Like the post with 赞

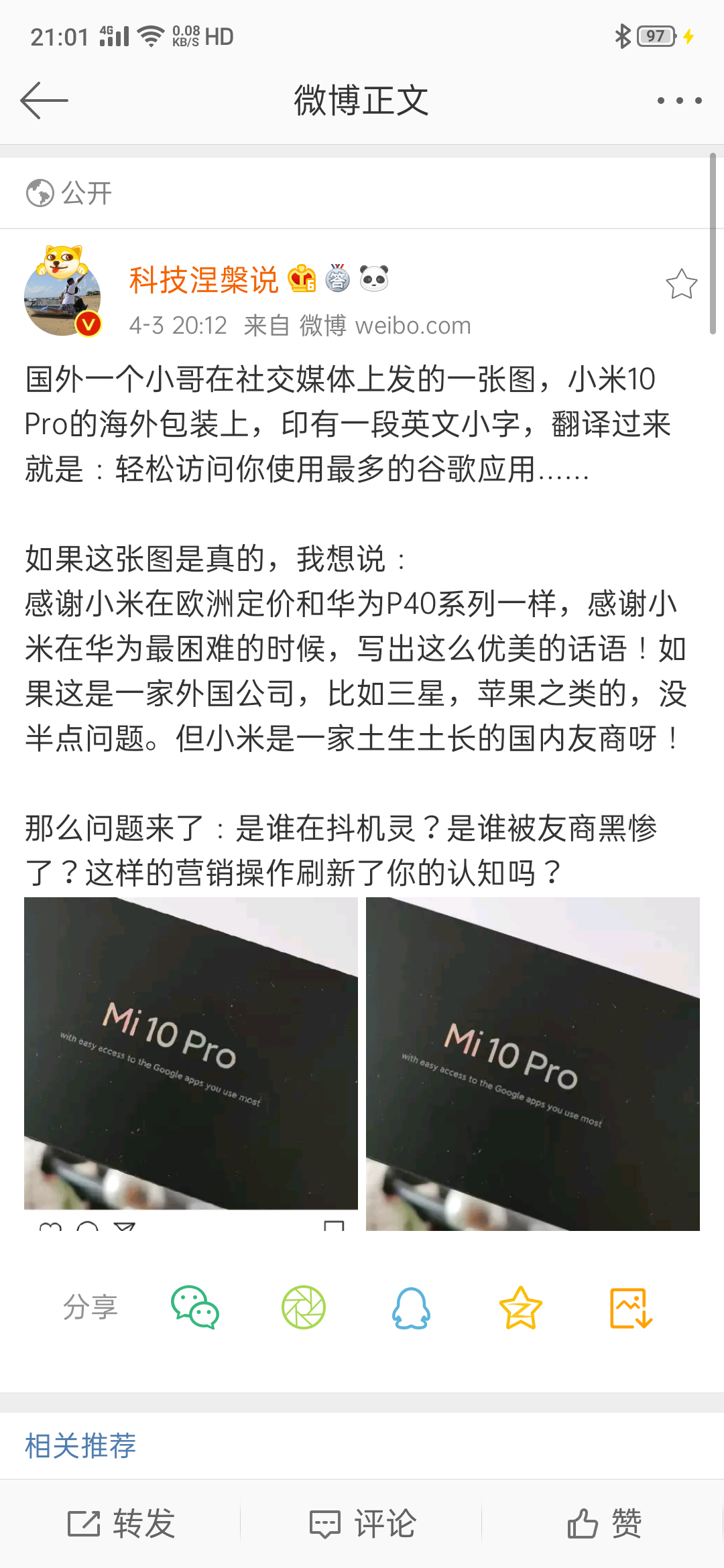click(603, 1523)
